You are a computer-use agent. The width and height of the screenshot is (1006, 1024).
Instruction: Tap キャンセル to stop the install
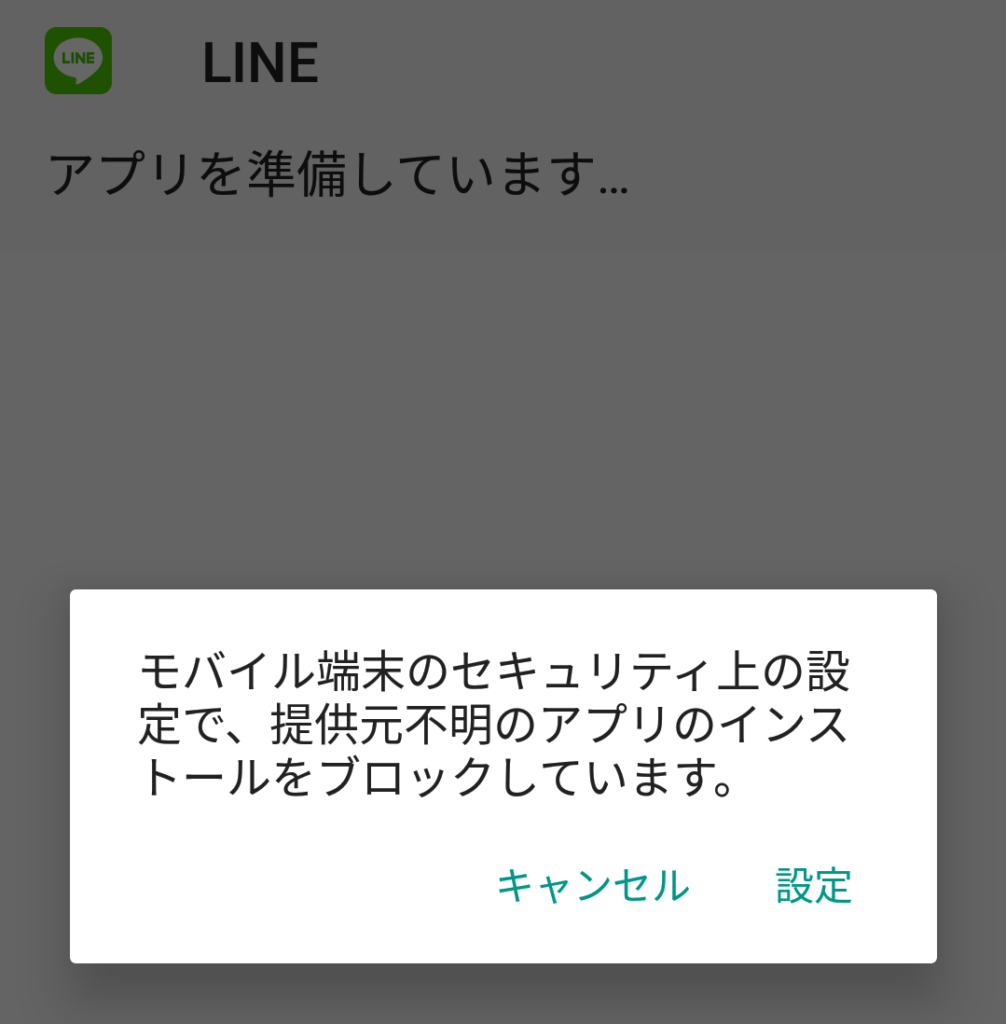tap(594, 884)
